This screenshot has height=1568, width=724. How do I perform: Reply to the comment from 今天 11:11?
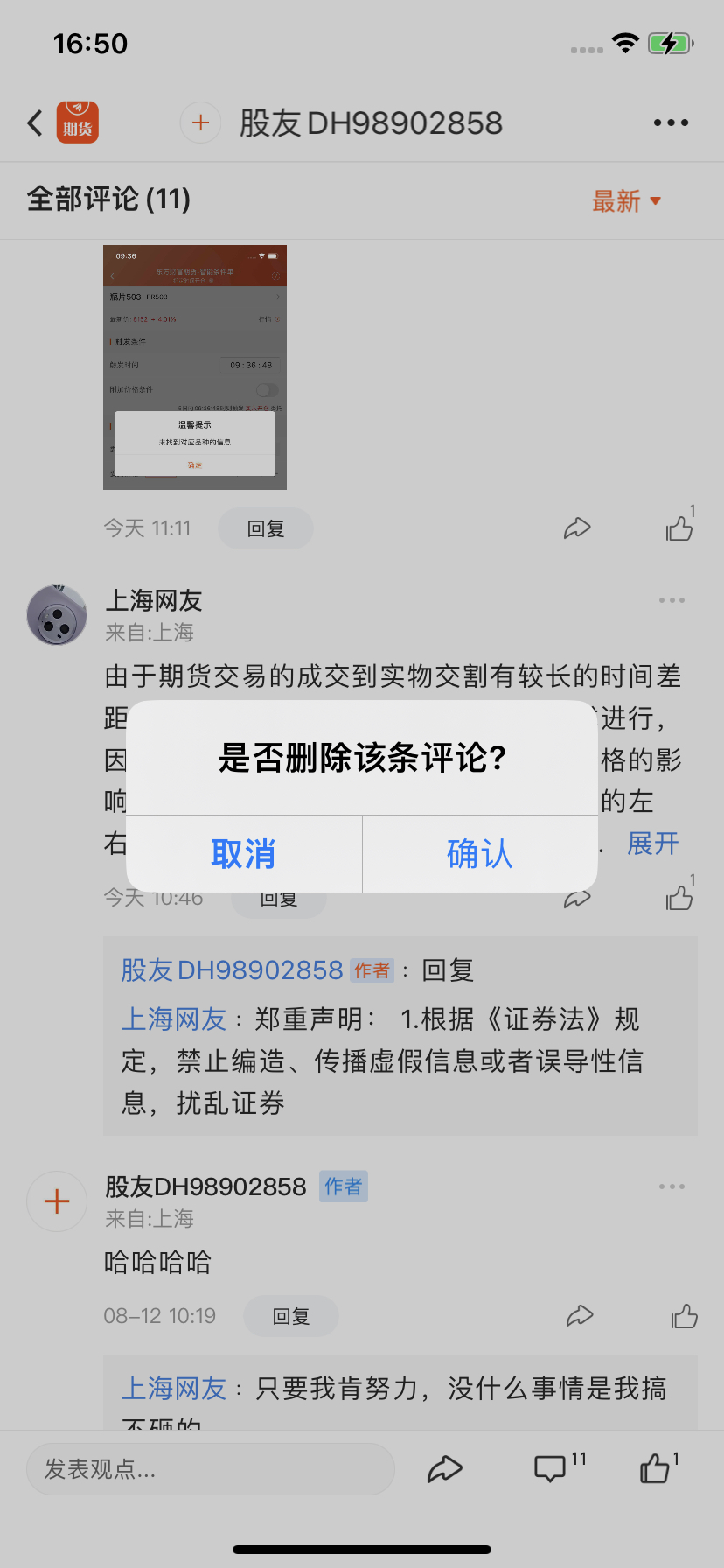(x=266, y=528)
